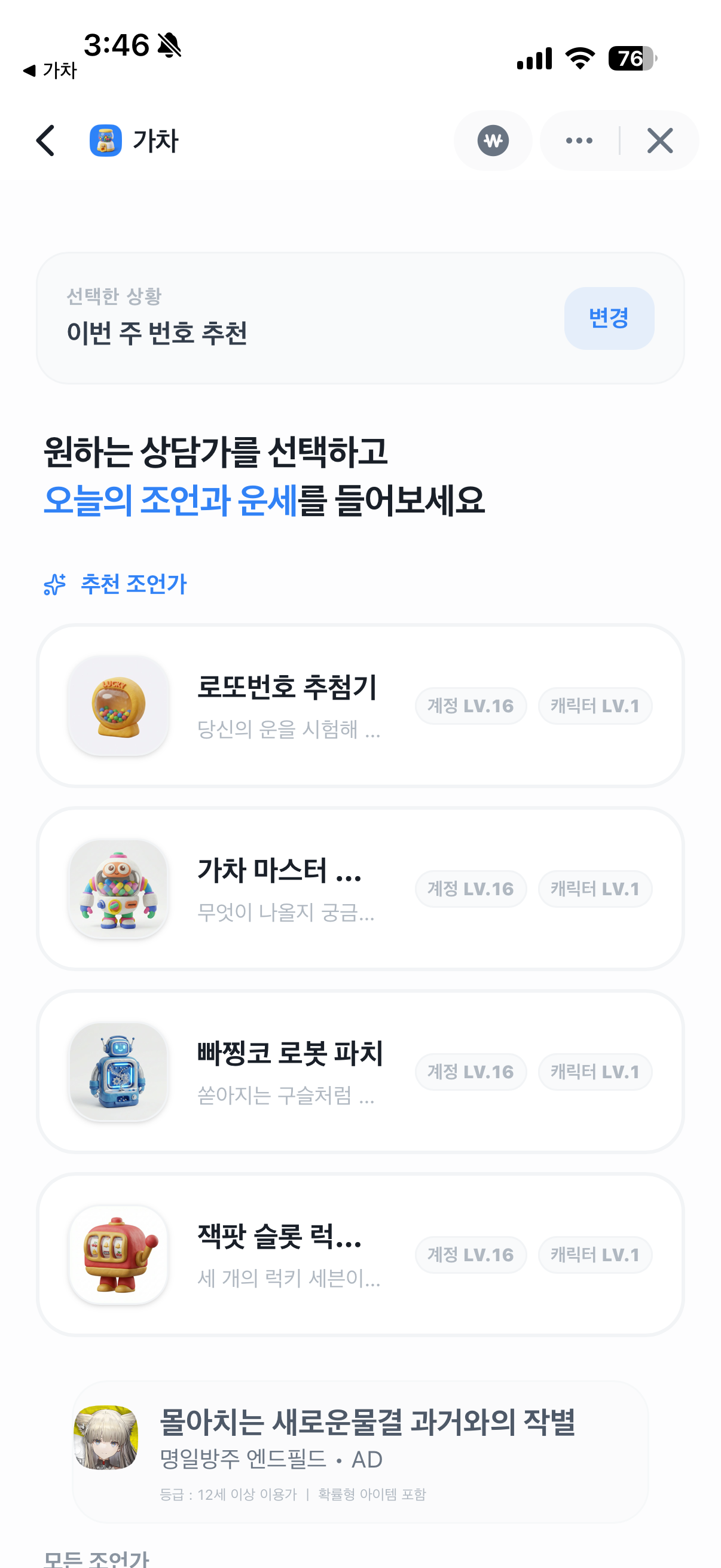721x1568 pixels.
Task: Open the won currency icon
Action: (x=493, y=141)
